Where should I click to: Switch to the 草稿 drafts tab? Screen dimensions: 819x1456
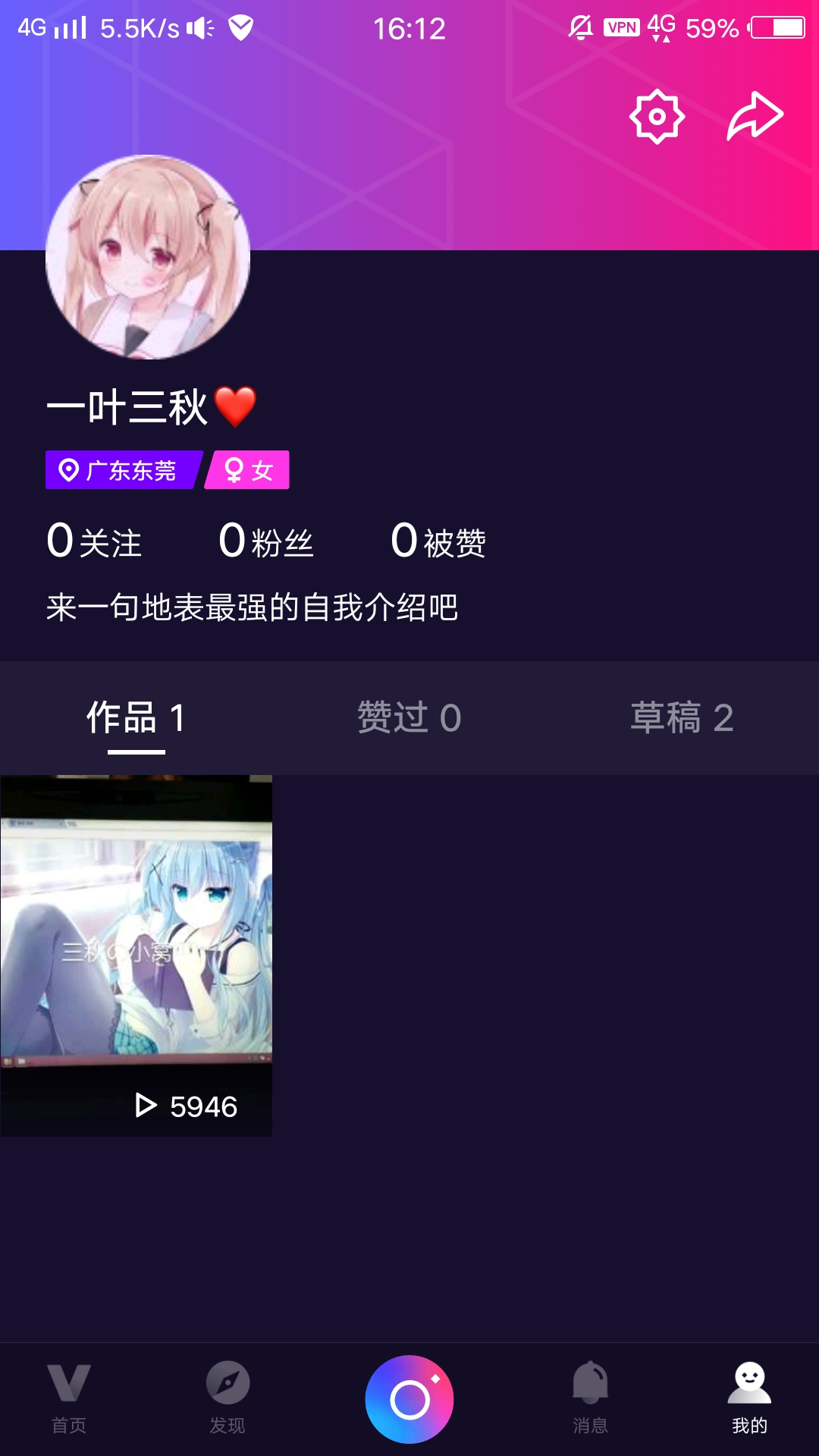682,717
